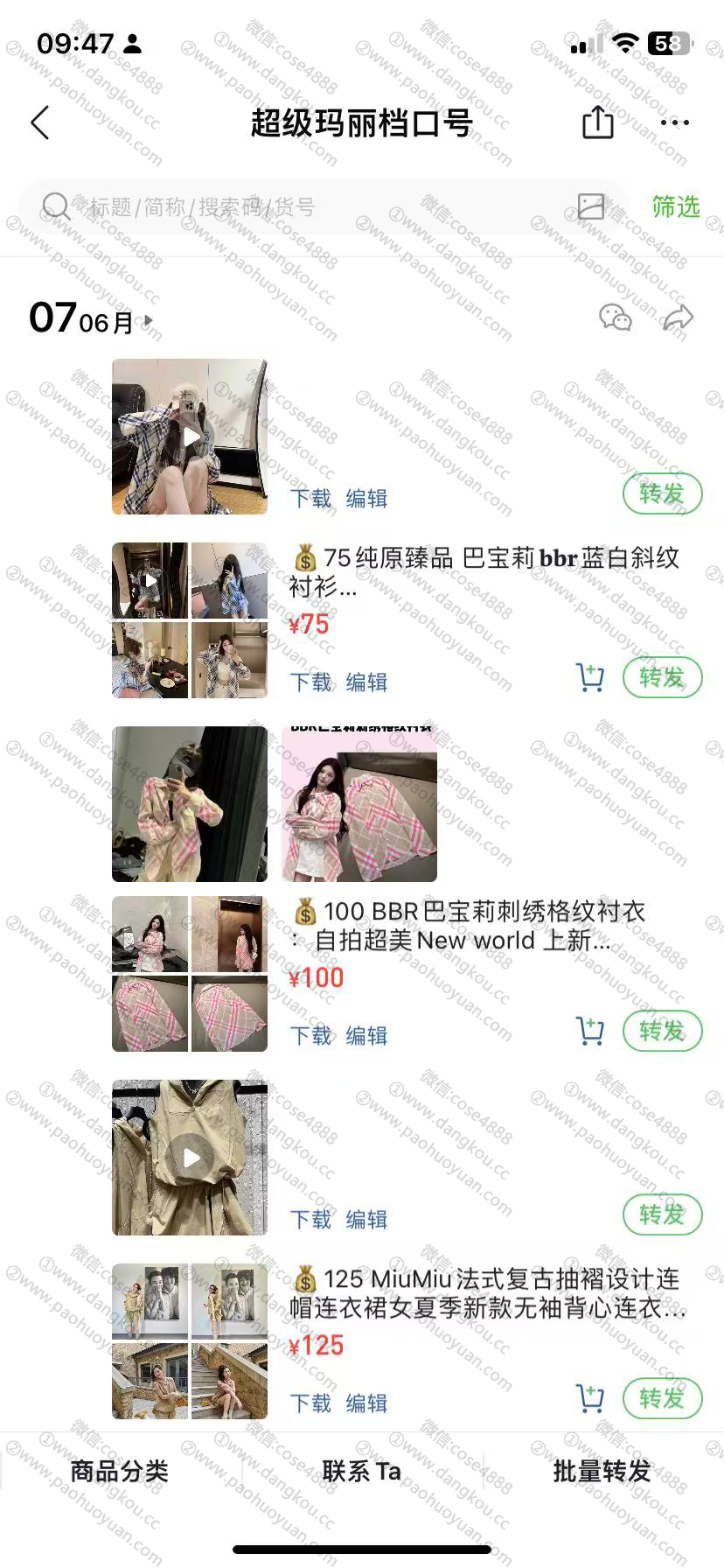Forward the ¥125 MiuMiu dress post
724x1568 pixels.
[662, 1398]
